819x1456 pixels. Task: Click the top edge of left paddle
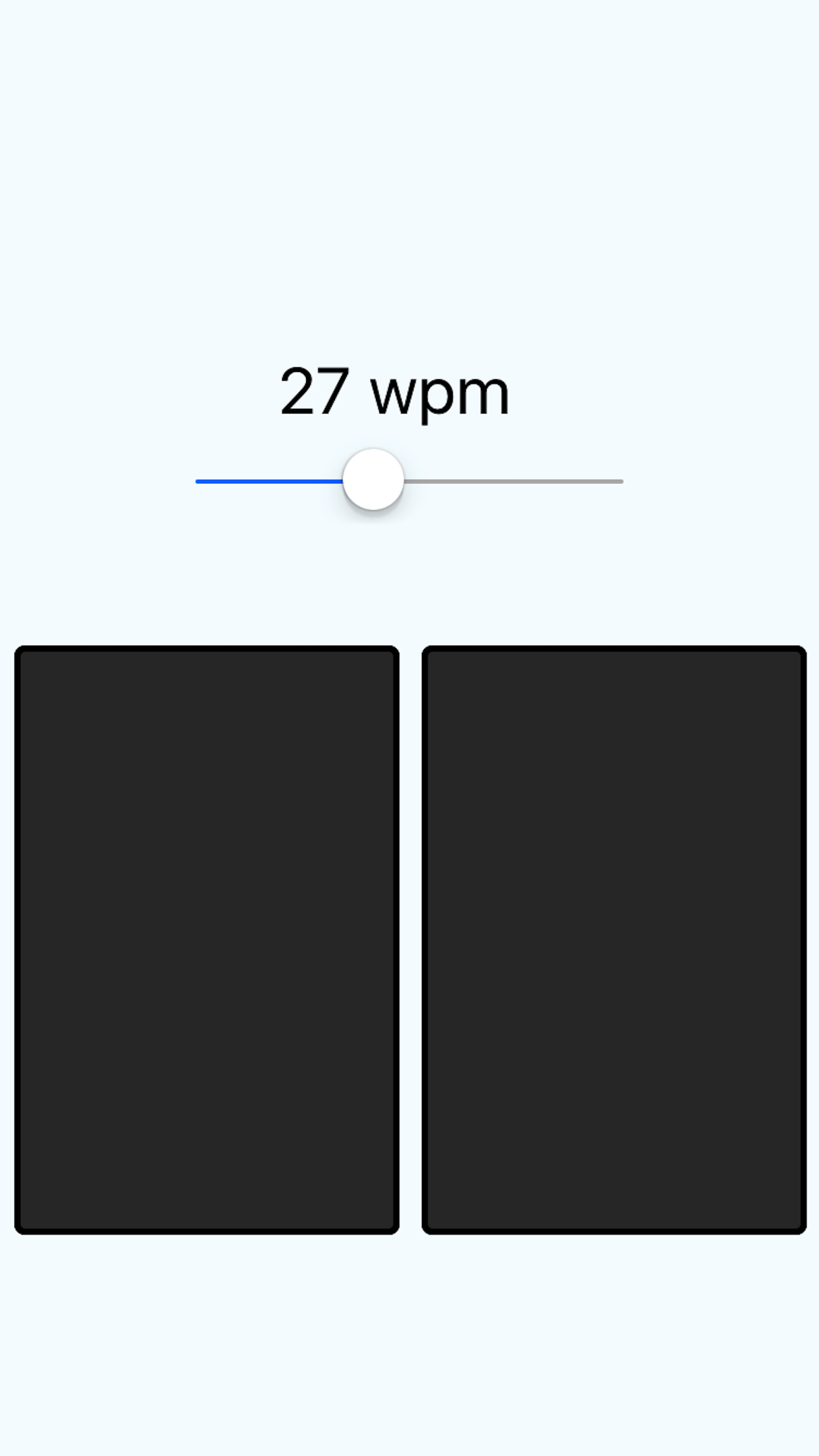[x=206, y=652]
